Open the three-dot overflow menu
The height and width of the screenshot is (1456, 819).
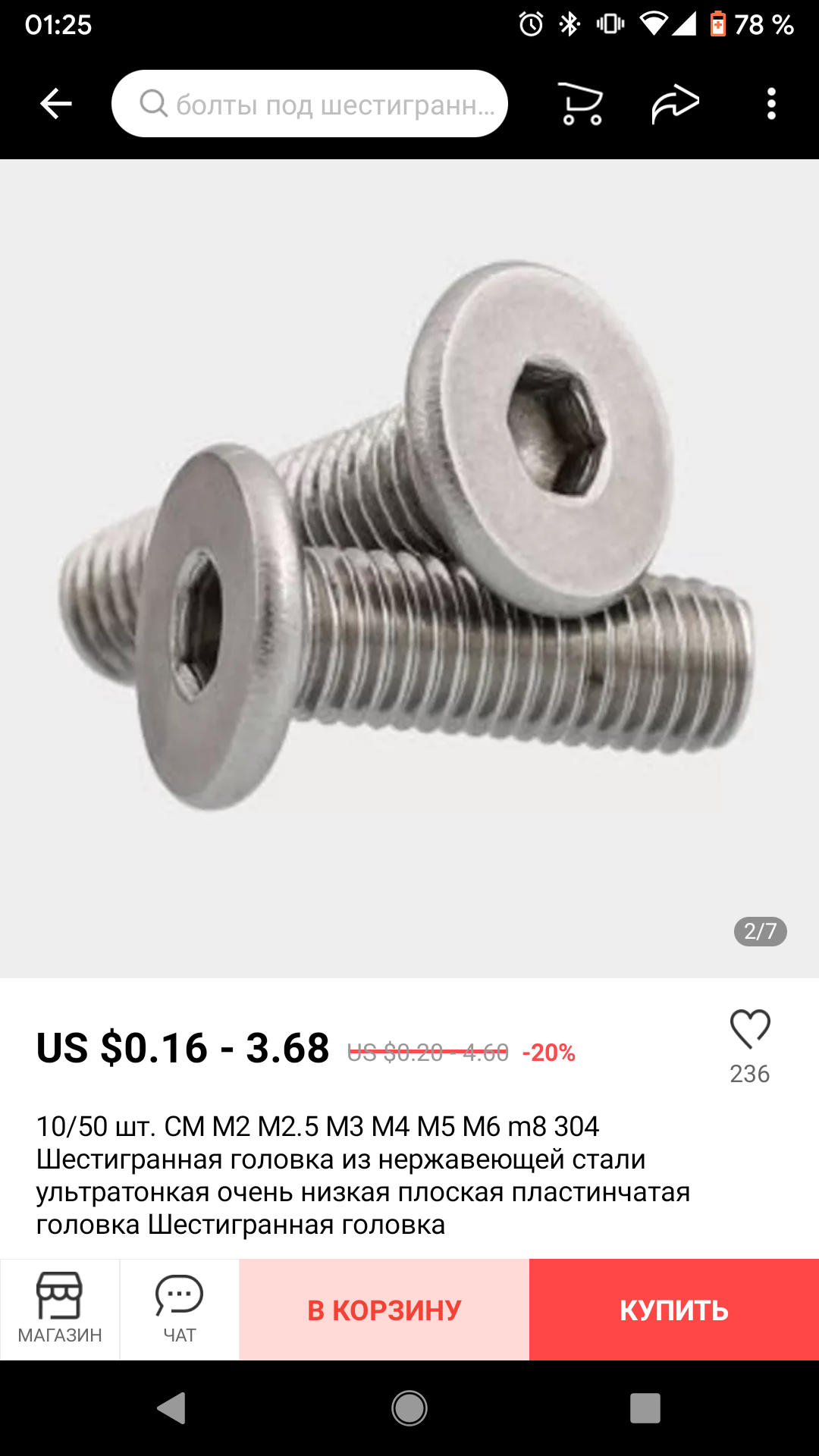pyautogui.click(x=771, y=104)
